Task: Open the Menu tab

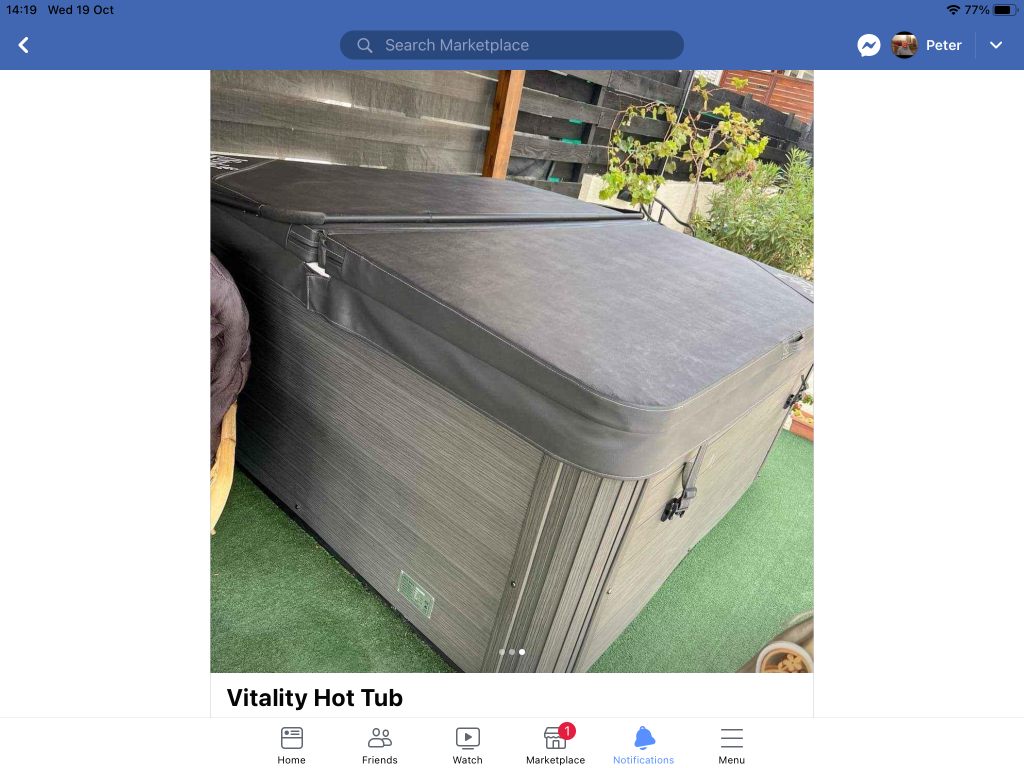Action: coord(731,745)
